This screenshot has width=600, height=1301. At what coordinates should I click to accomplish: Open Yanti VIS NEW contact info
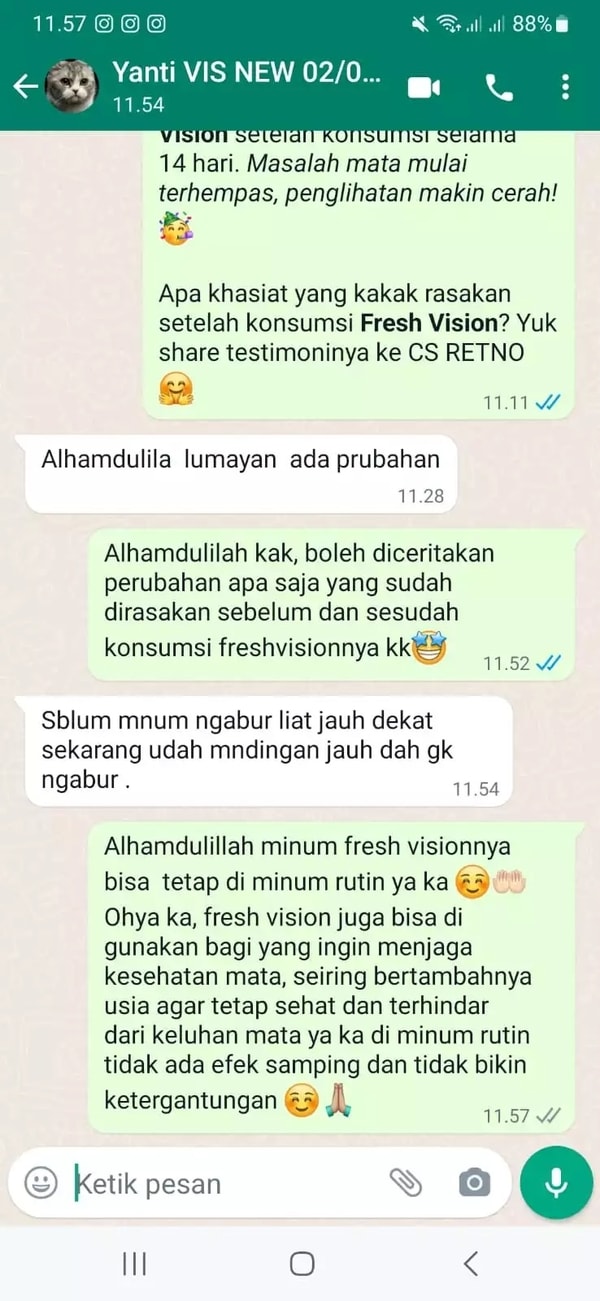click(x=245, y=86)
